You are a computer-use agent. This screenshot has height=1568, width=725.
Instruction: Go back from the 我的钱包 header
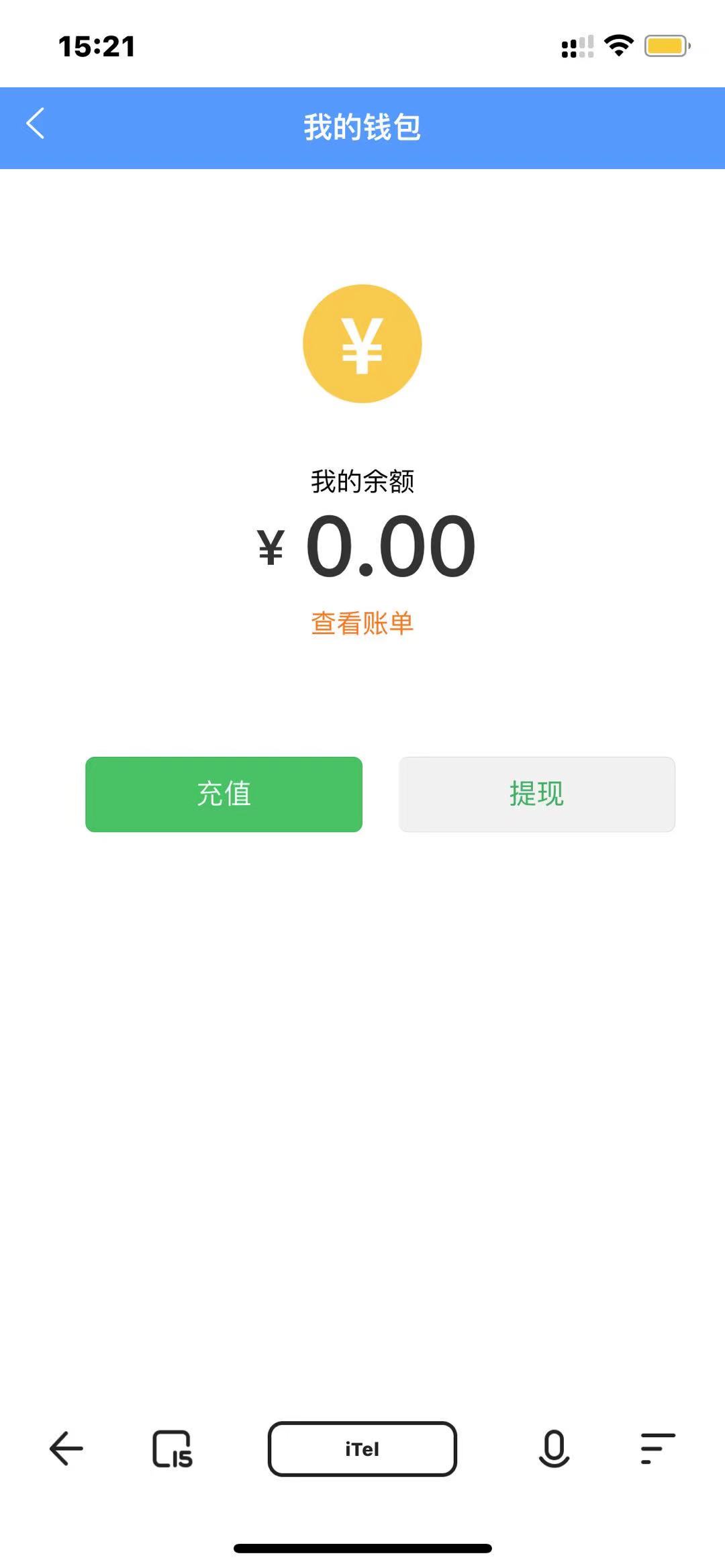(x=36, y=124)
